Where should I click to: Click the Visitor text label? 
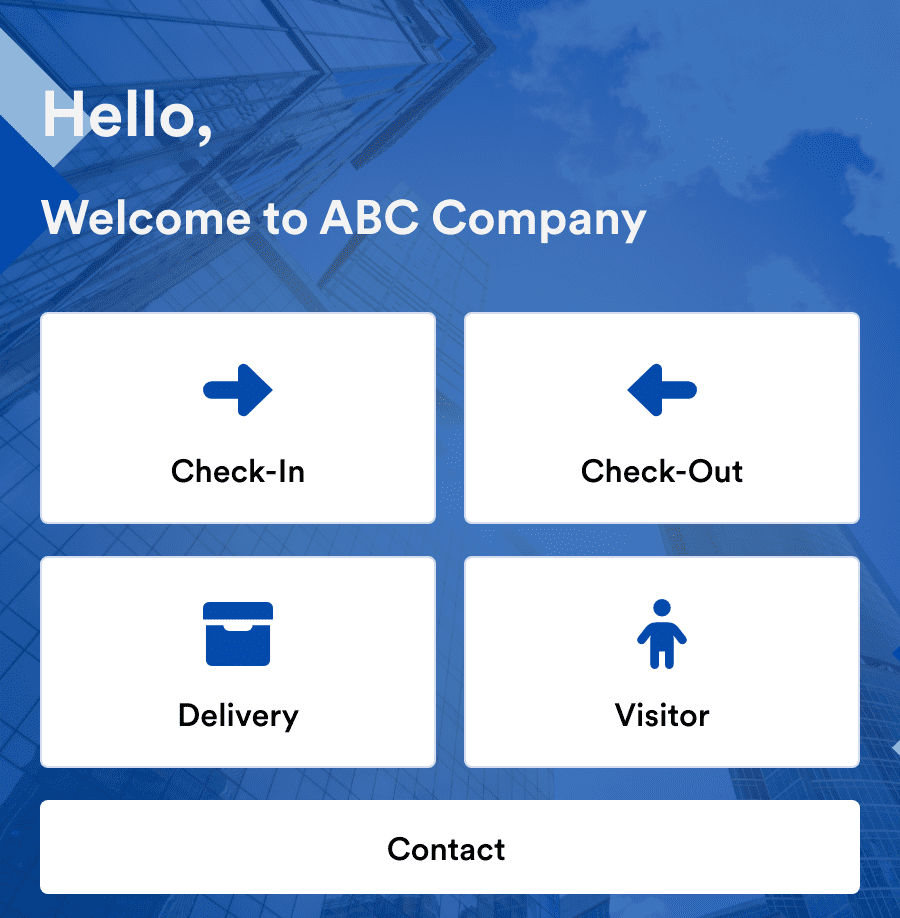pyautogui.click(x=662, y=715)
